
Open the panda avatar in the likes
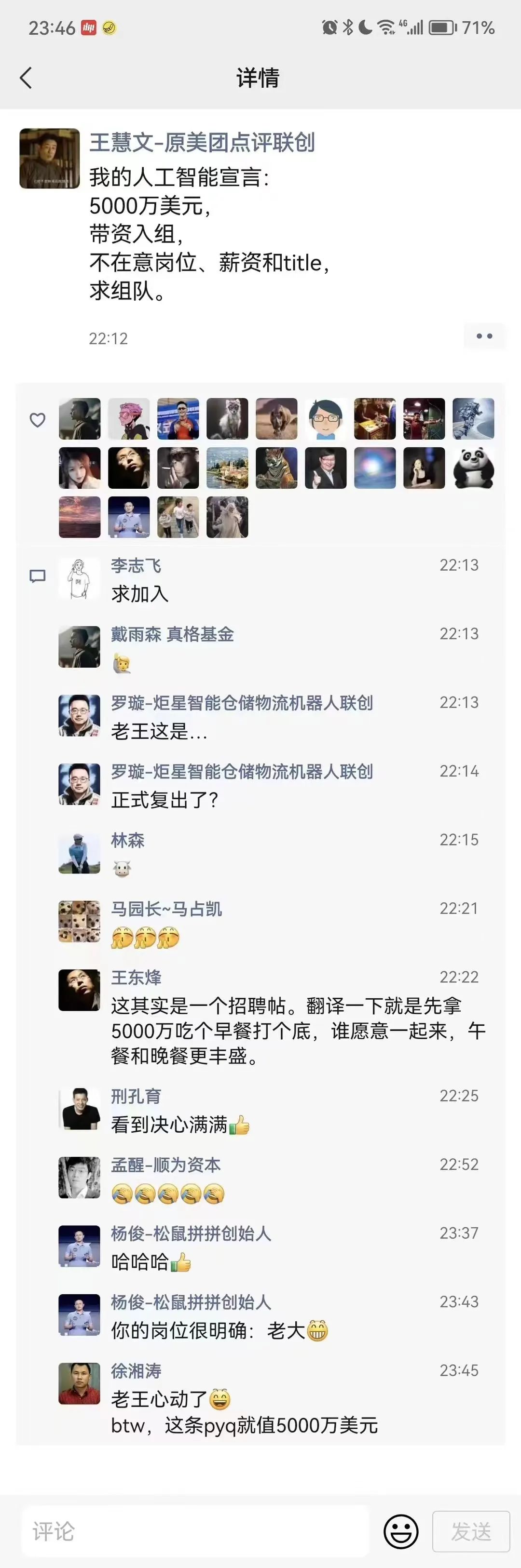pos(473,468)
